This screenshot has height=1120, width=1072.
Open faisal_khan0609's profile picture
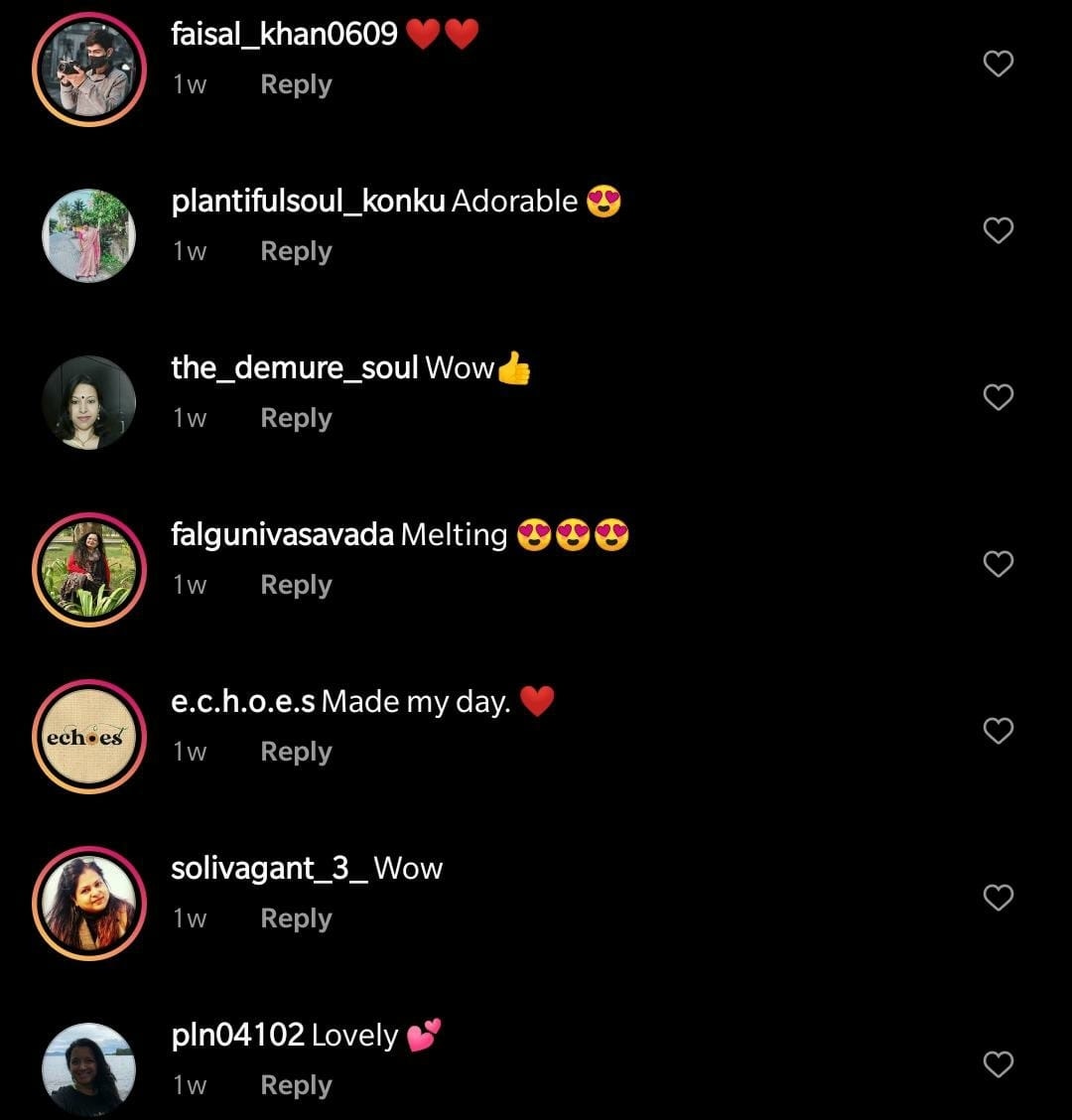coord(89,70)
